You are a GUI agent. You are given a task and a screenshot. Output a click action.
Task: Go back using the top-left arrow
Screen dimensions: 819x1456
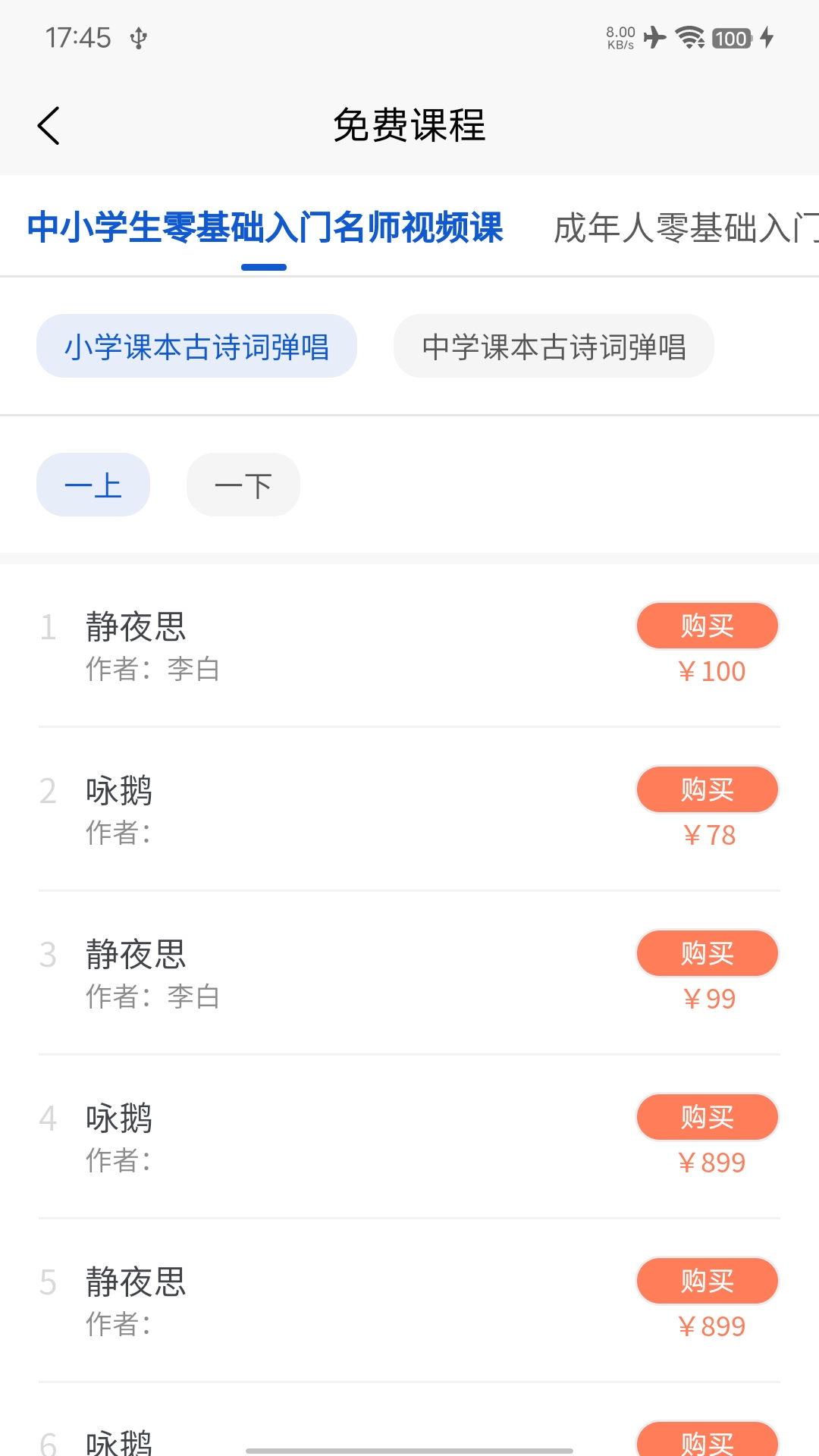point(49,125)
